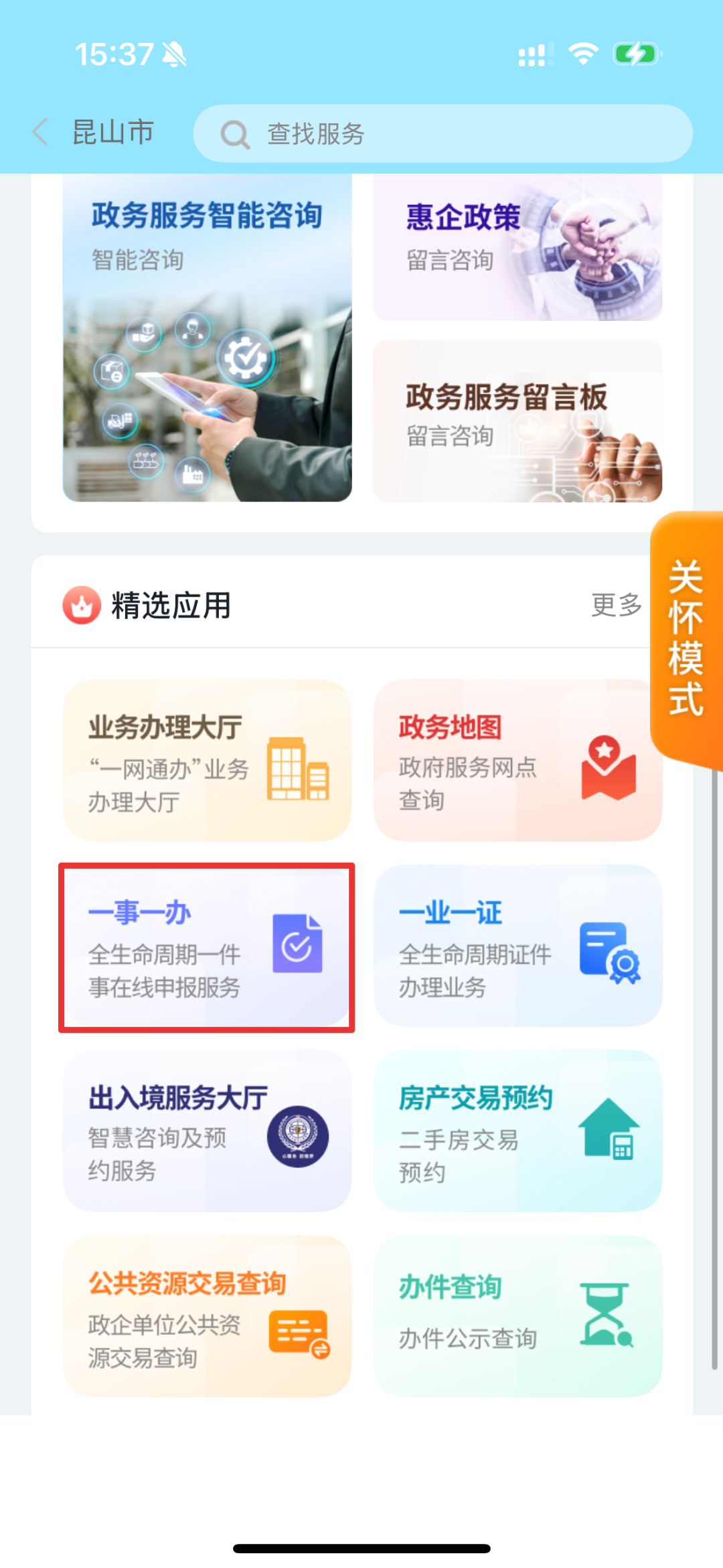723x1568 pixels.
Task: Open the 查找服务 search box
Action: tap(442, 134)
